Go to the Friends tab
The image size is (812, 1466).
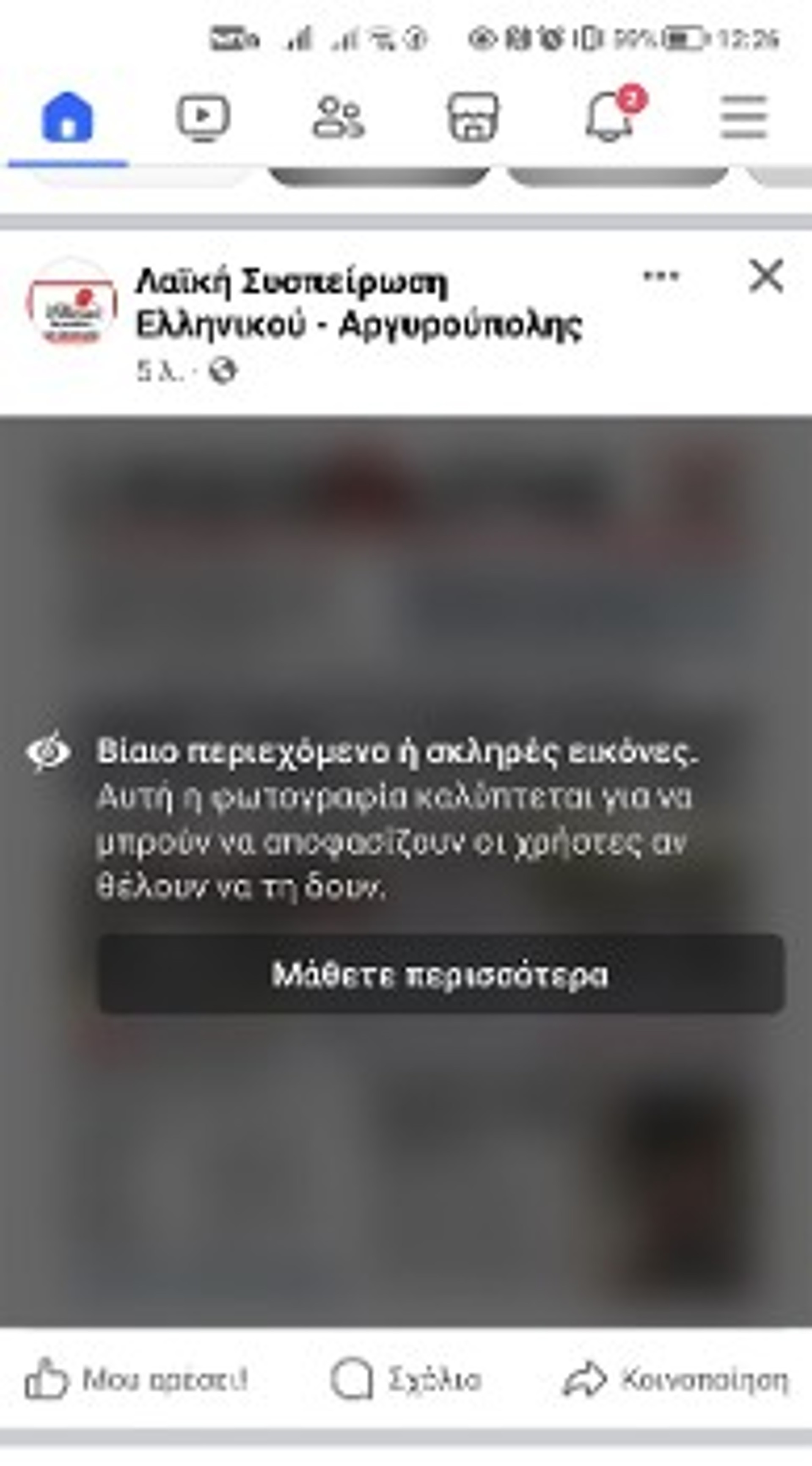pyautogui.click(x=338, y=117)
